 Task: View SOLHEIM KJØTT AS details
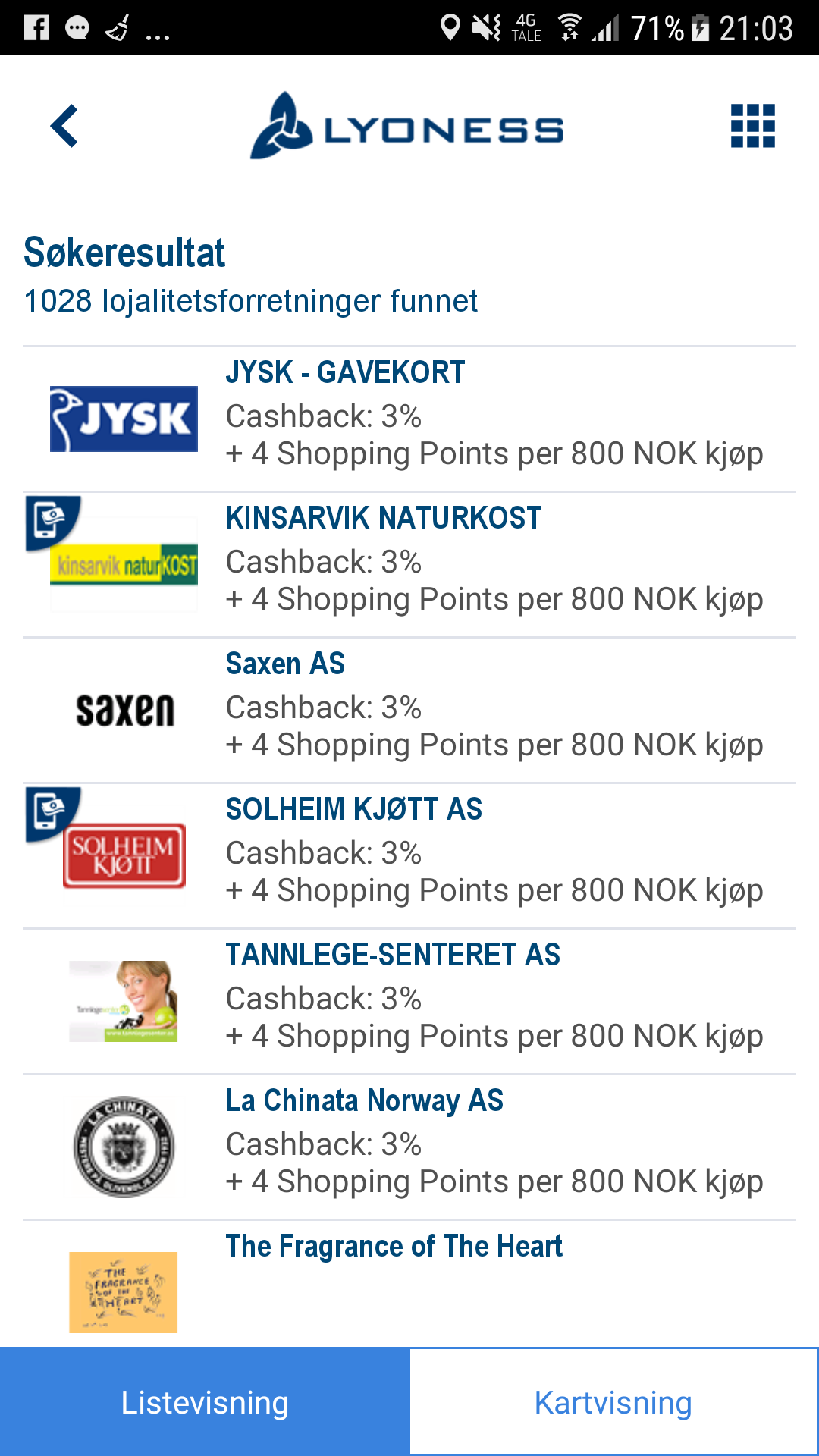(x=409, y=856)
